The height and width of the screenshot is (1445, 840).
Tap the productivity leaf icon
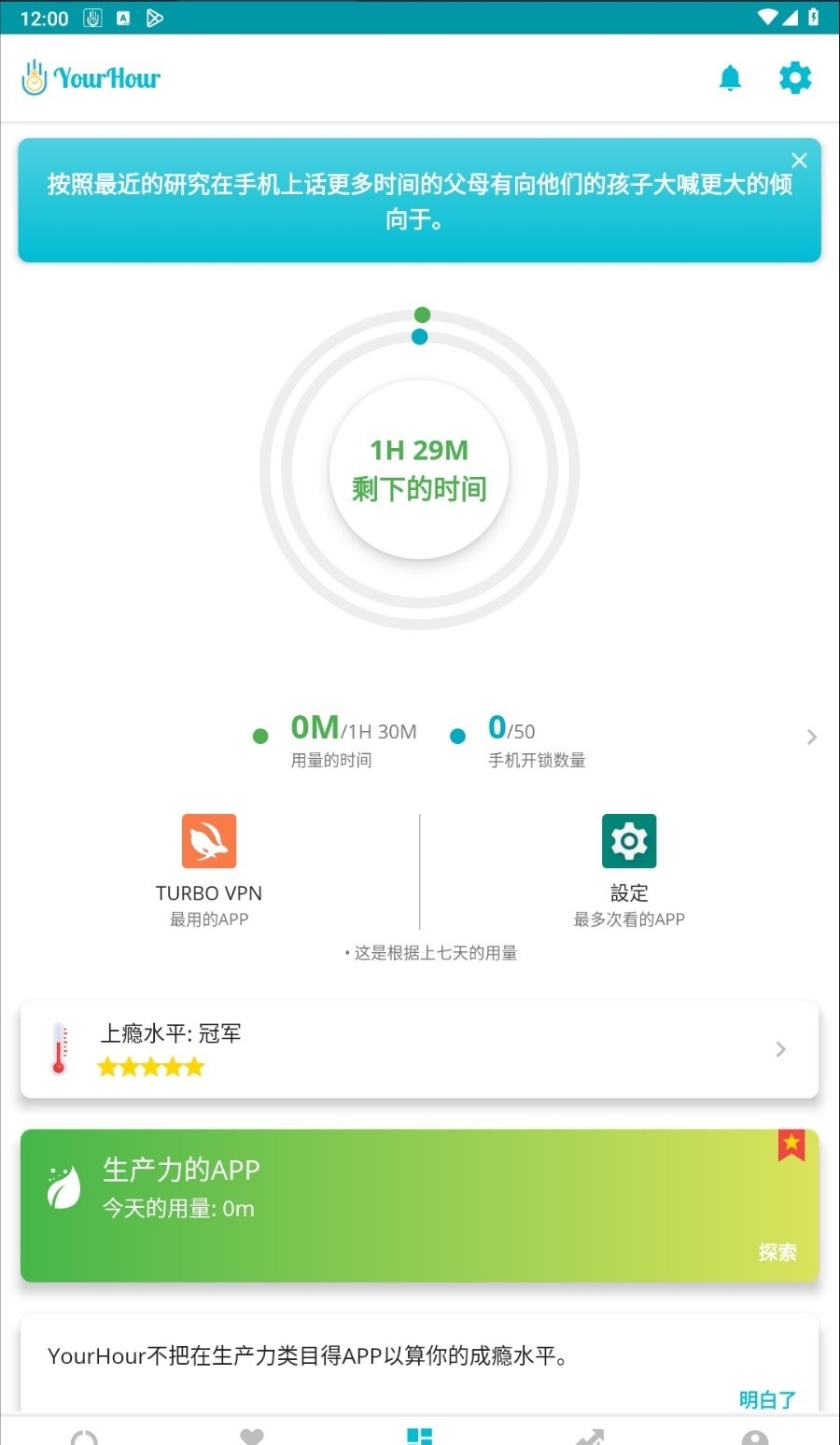coord(62,1185)
